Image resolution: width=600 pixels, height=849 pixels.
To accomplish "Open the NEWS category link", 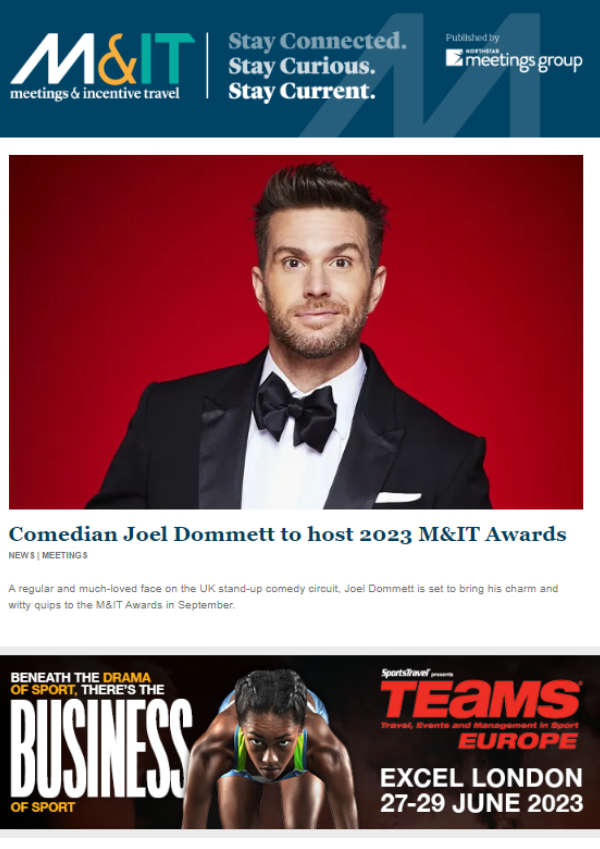I will pos(21,556).
